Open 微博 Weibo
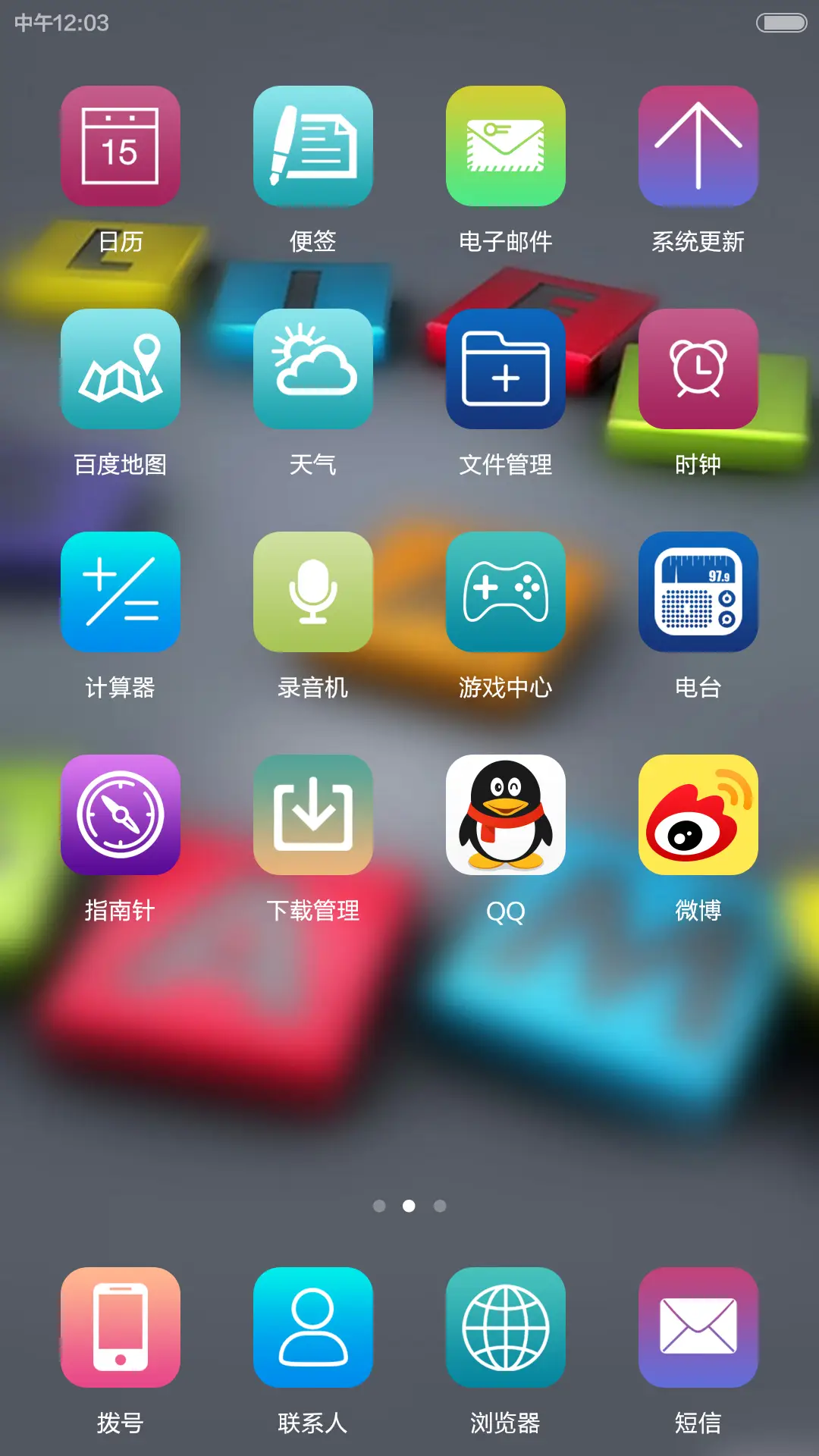This screenshot has height=1456, width=819. click(x=698, y=815)
